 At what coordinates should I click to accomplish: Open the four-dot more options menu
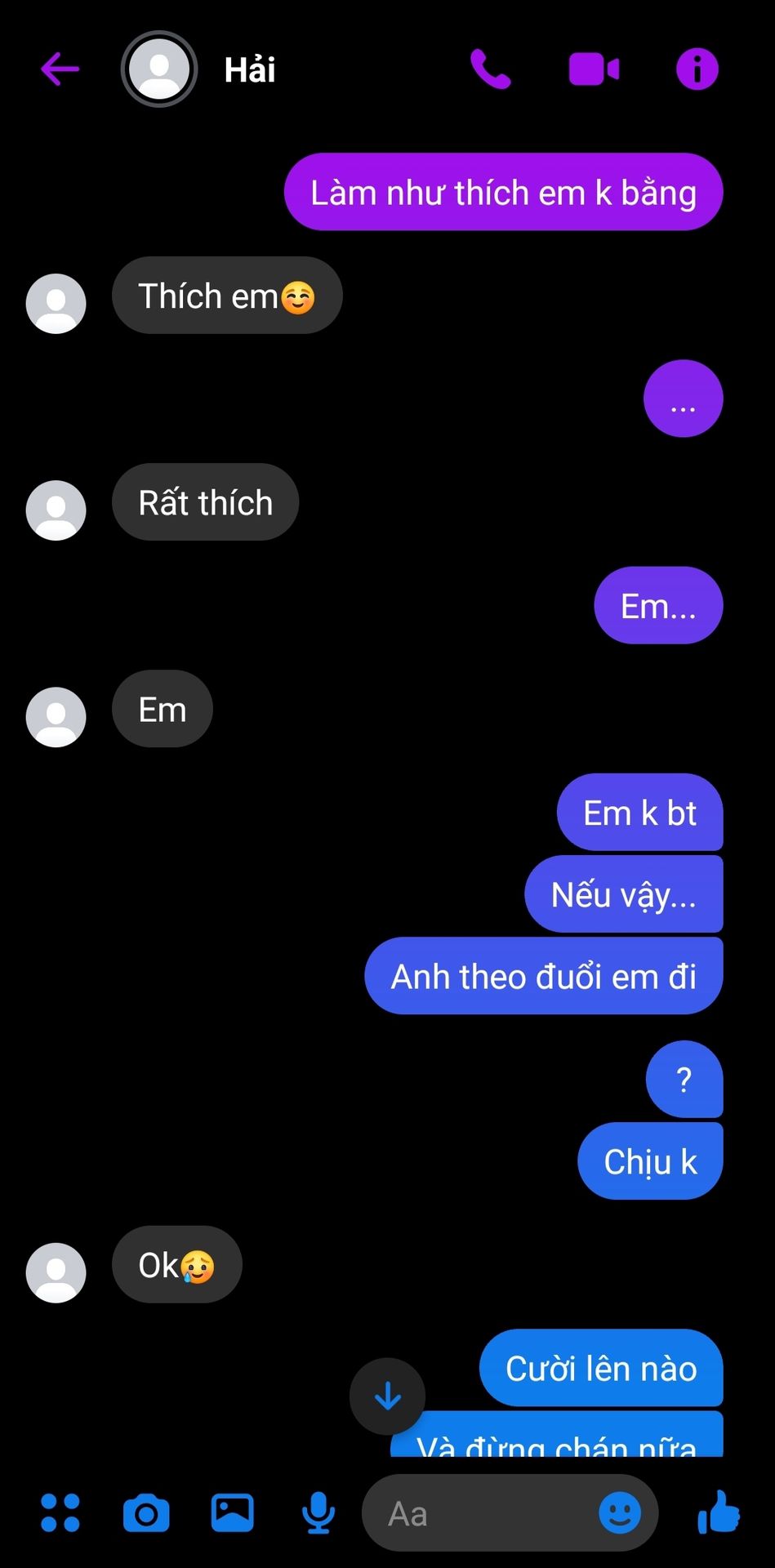[x=60, y=1512]
